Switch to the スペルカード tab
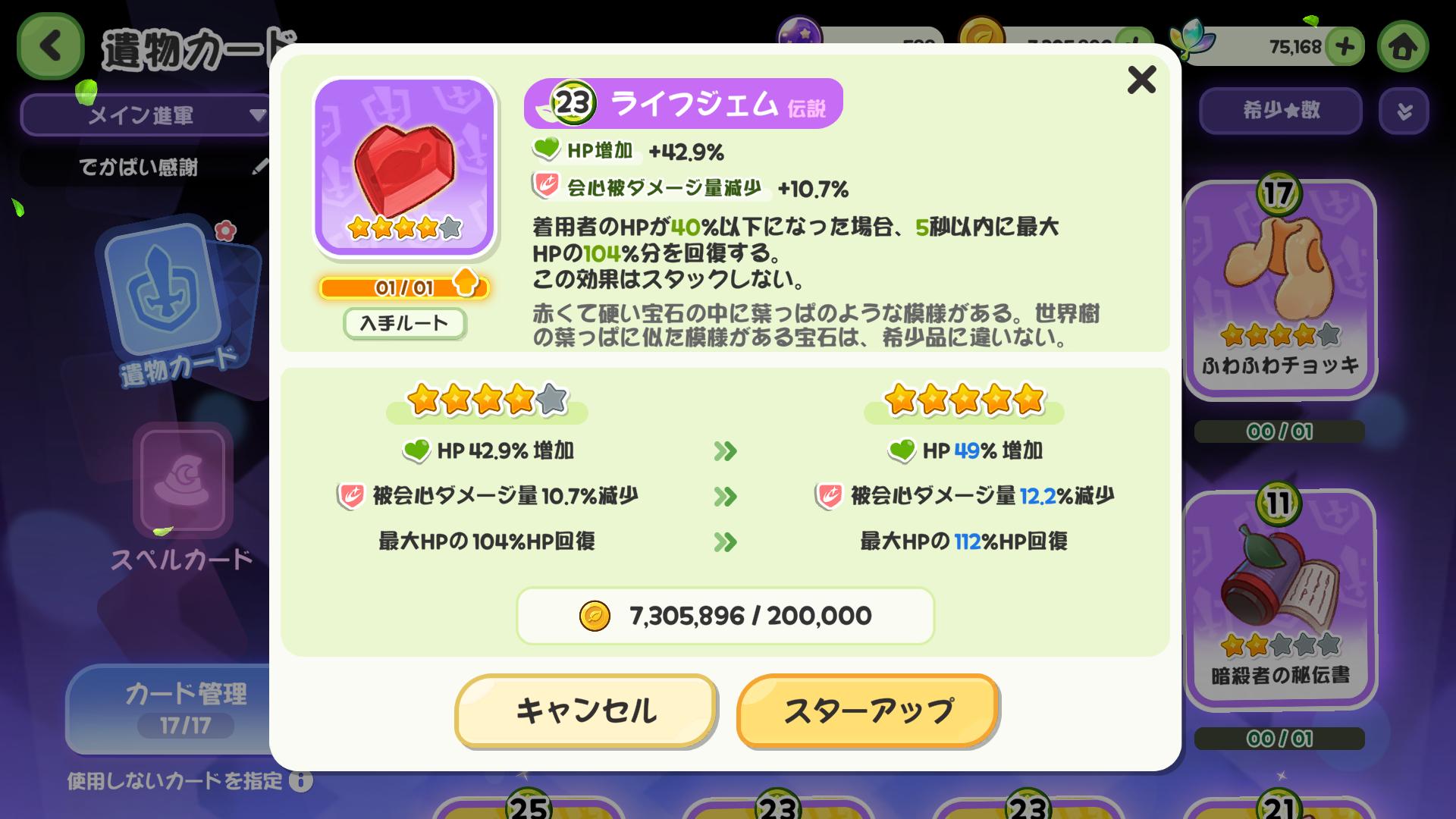Image resolution: width=1456 pixels, height=819 pixels. point(182,500)
